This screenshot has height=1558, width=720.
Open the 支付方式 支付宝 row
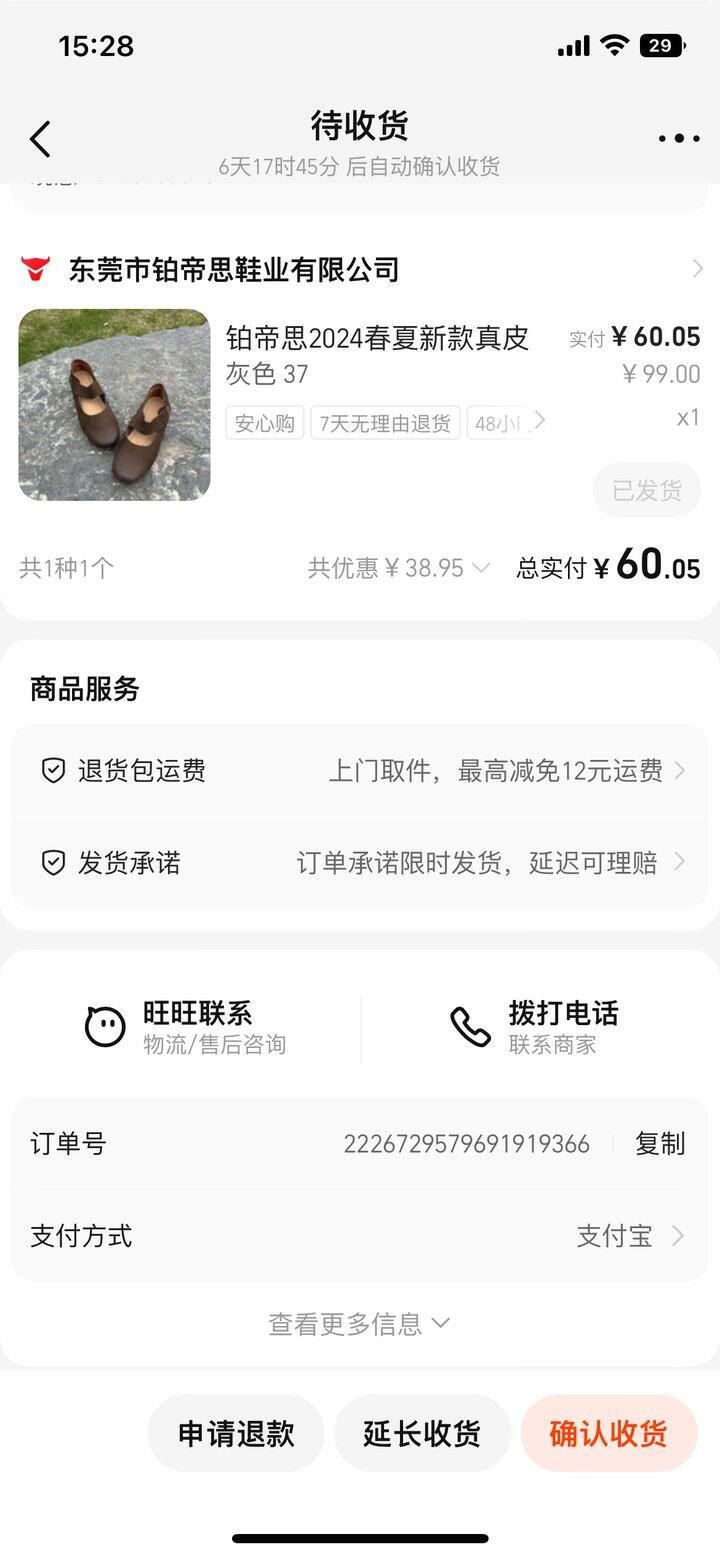360,1236
